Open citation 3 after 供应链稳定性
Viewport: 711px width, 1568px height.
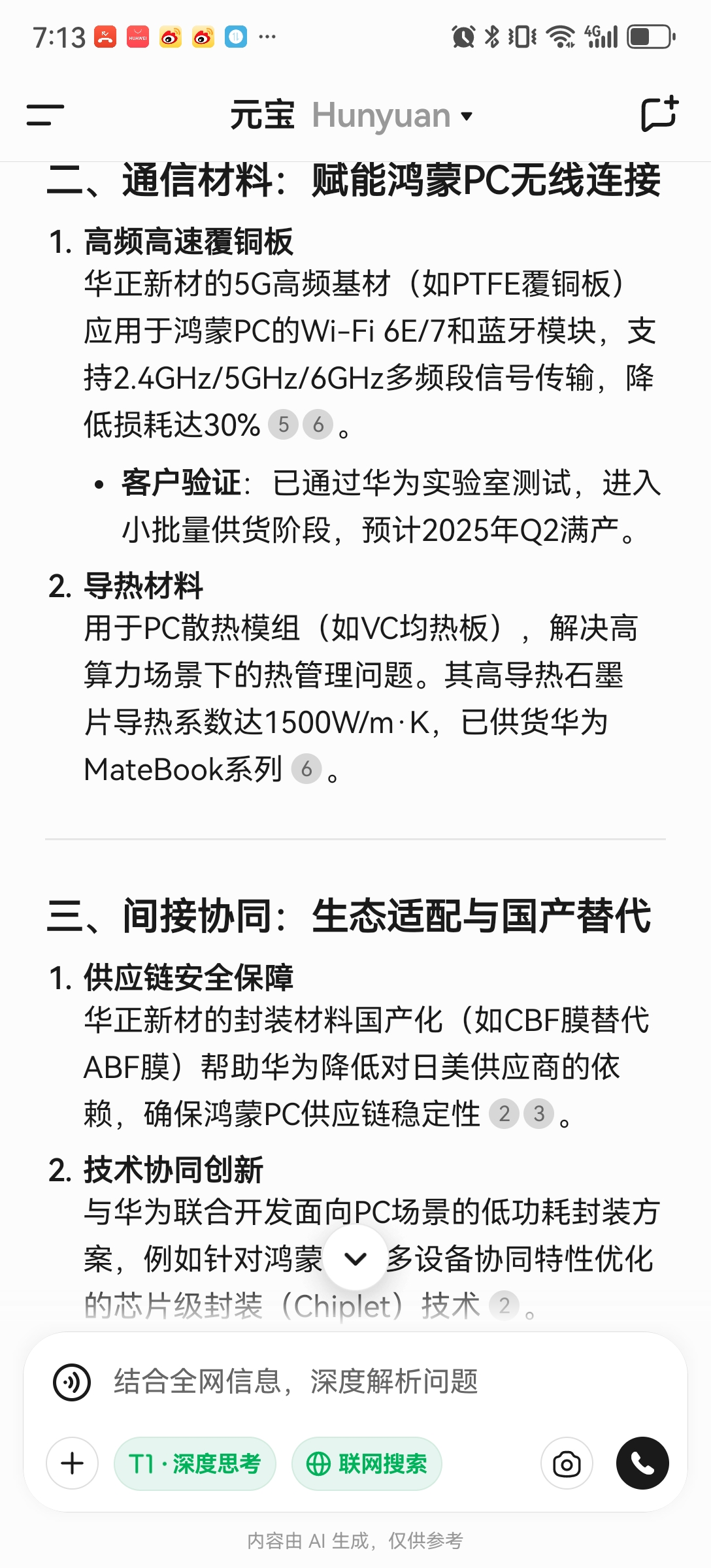(x=539, y=1113)
